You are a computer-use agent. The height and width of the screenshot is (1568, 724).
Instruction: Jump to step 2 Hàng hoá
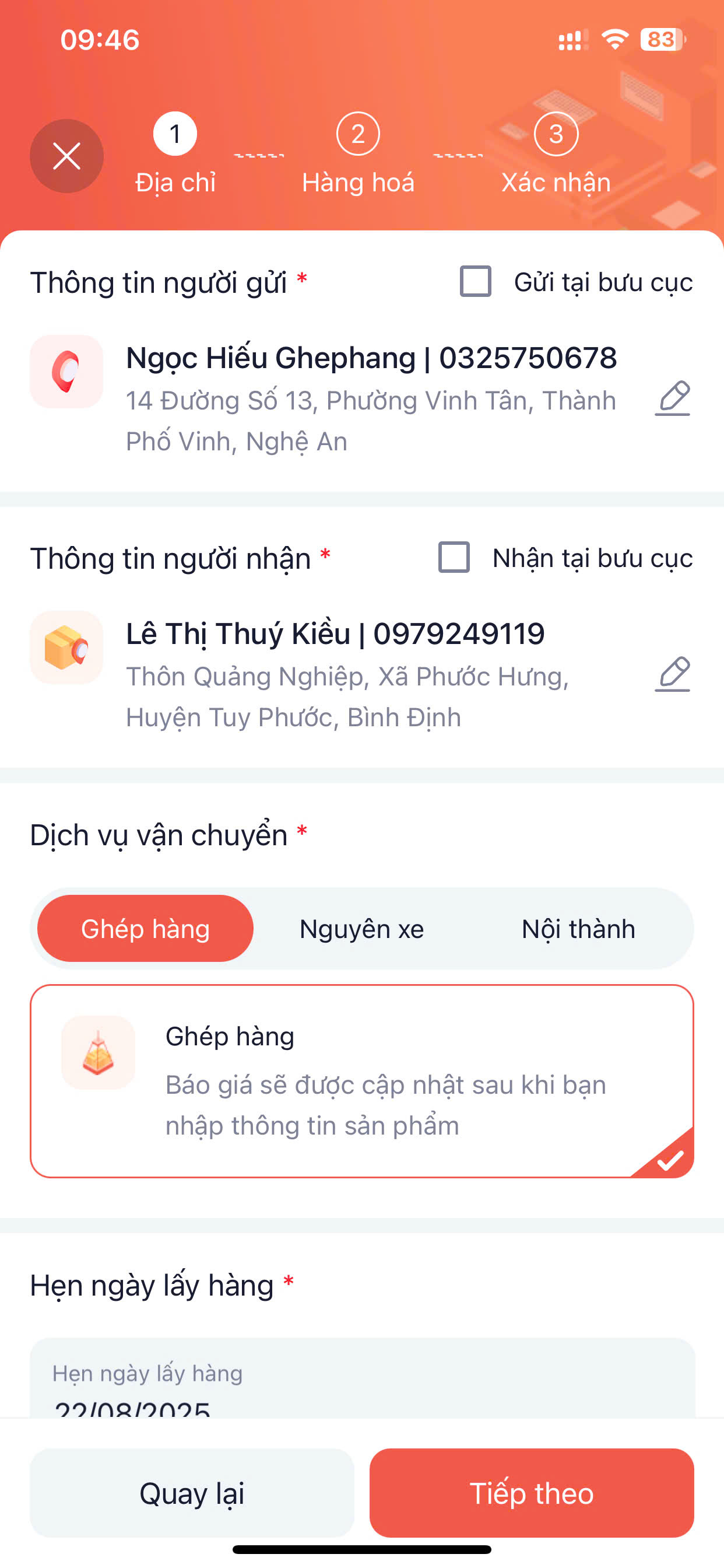tap(358, 135)
